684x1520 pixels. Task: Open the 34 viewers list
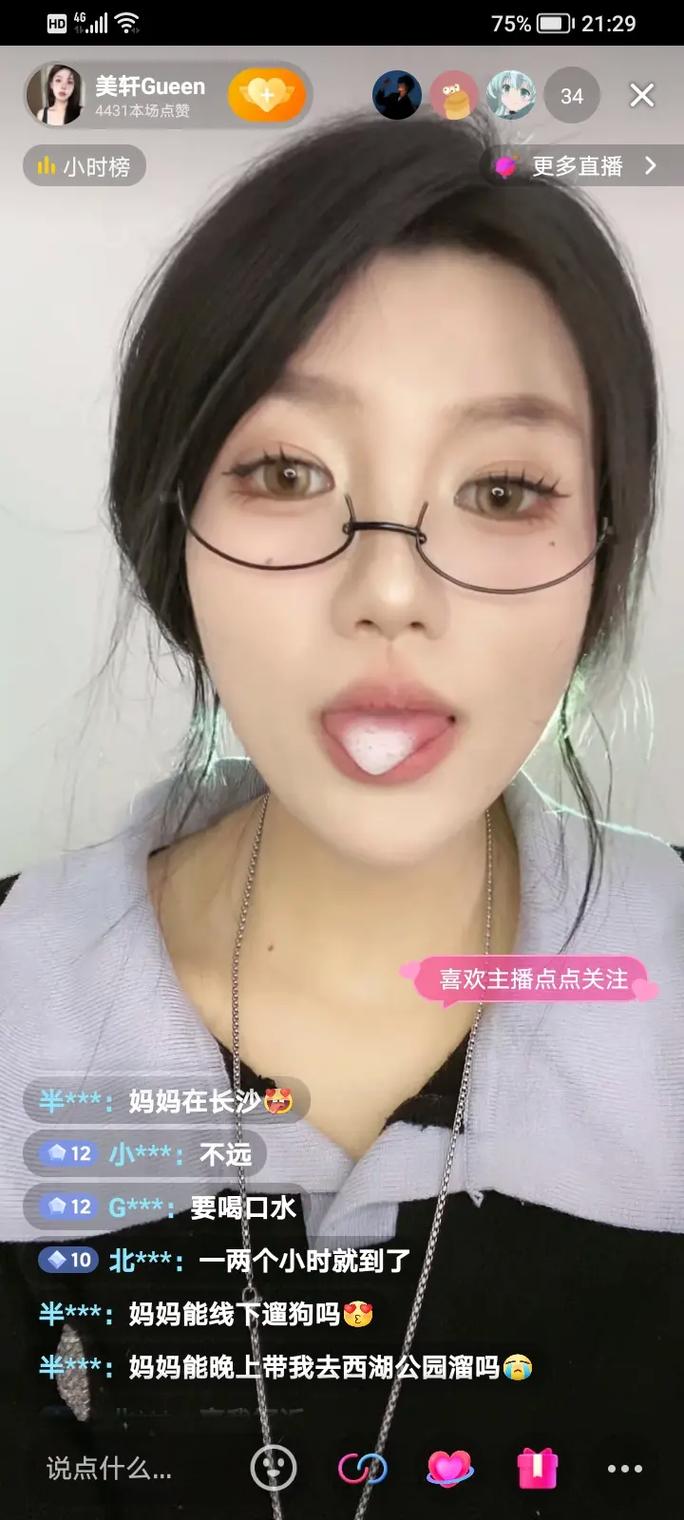pos(571,96)
